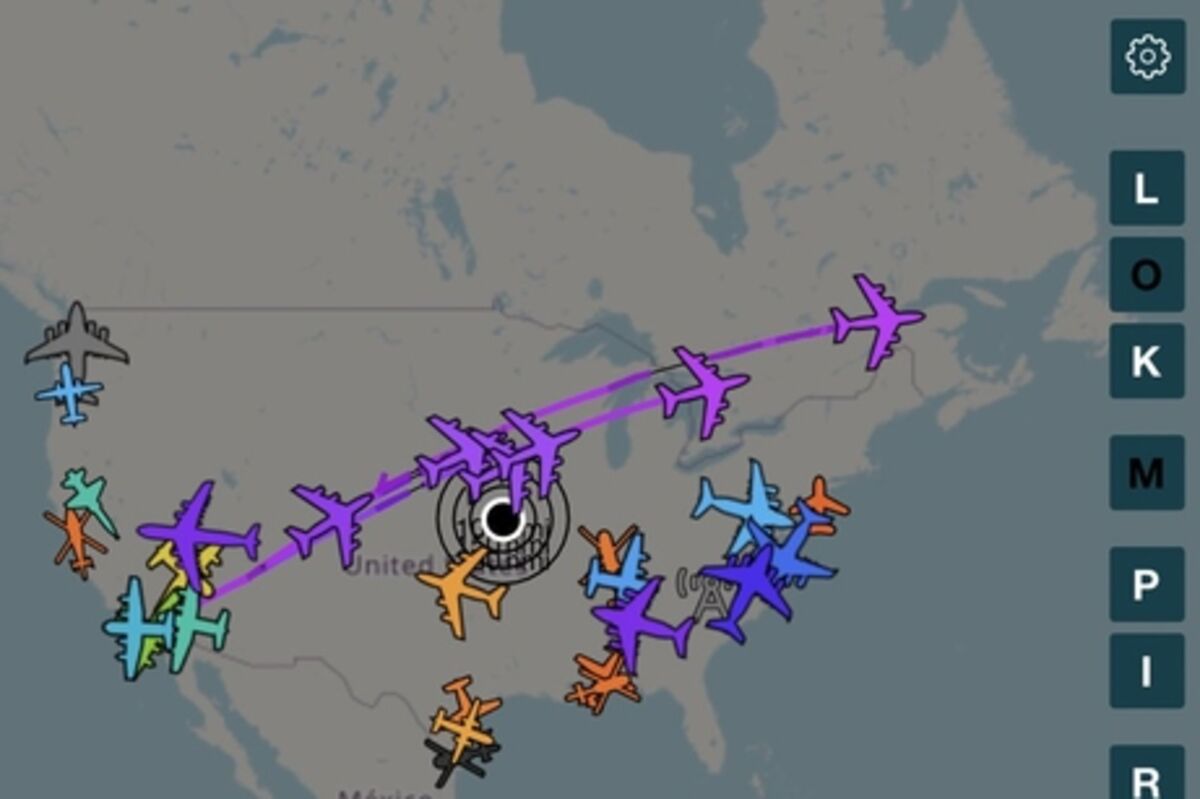Tap the R button

1147,776
